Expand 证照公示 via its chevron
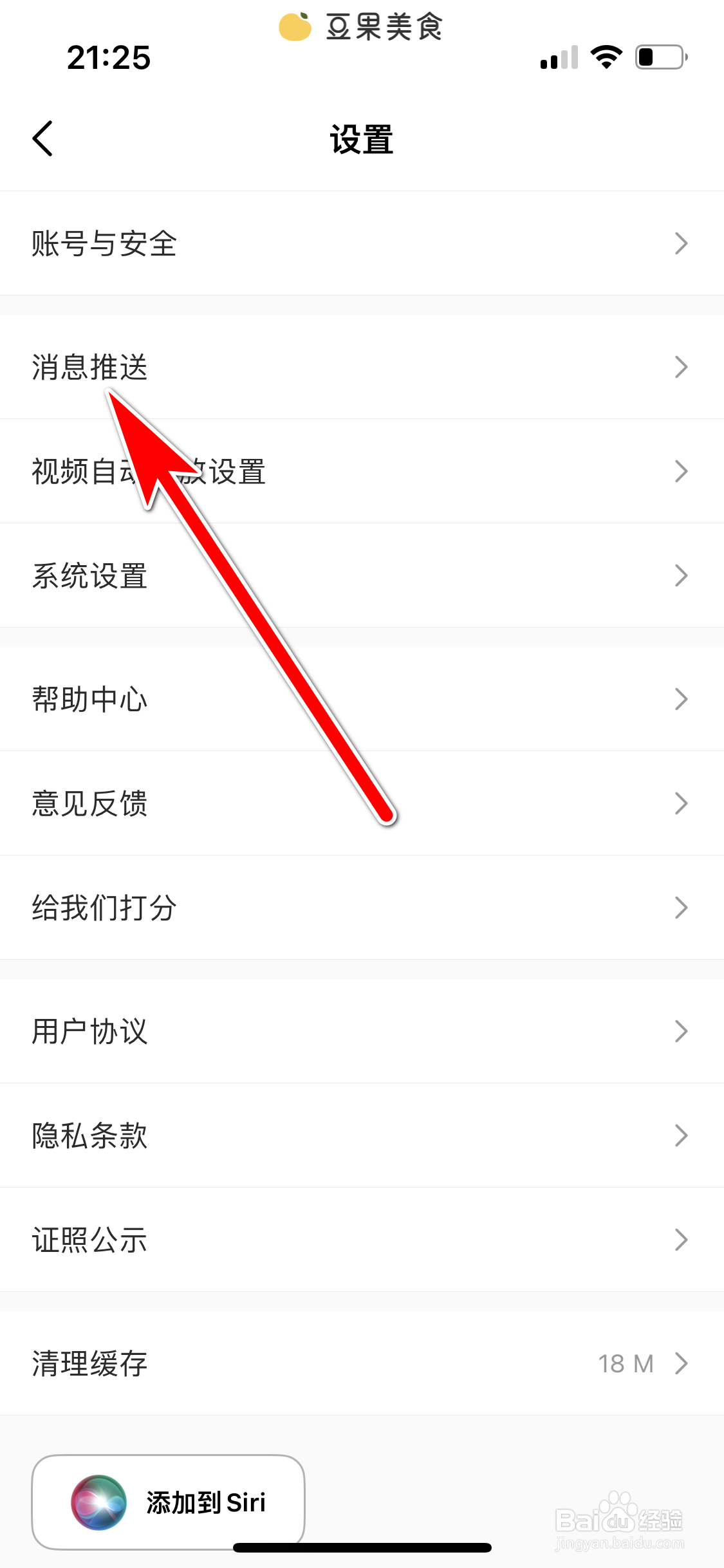 point(681,1239)
